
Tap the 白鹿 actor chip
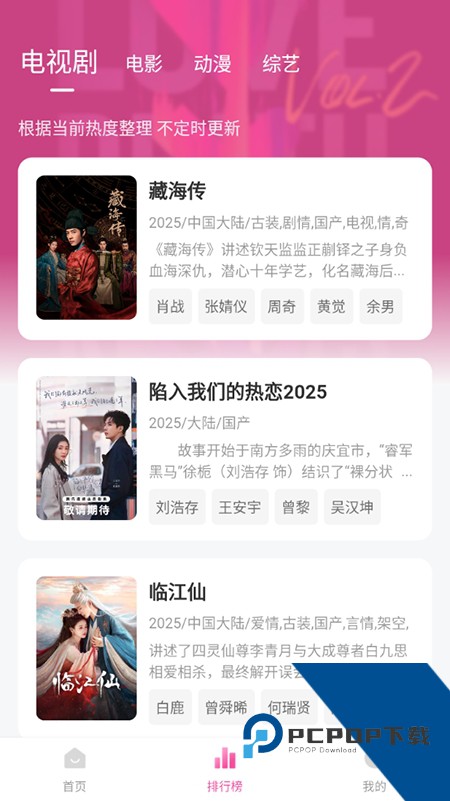tap(170, 707)
